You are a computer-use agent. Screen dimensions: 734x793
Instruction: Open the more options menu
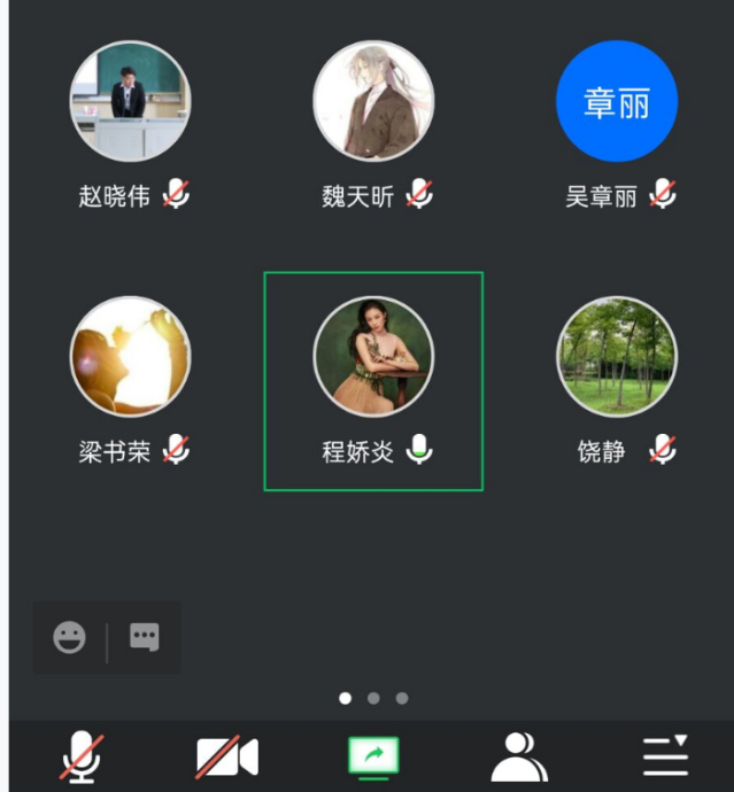pyautogui.click(x=665, y=757)
